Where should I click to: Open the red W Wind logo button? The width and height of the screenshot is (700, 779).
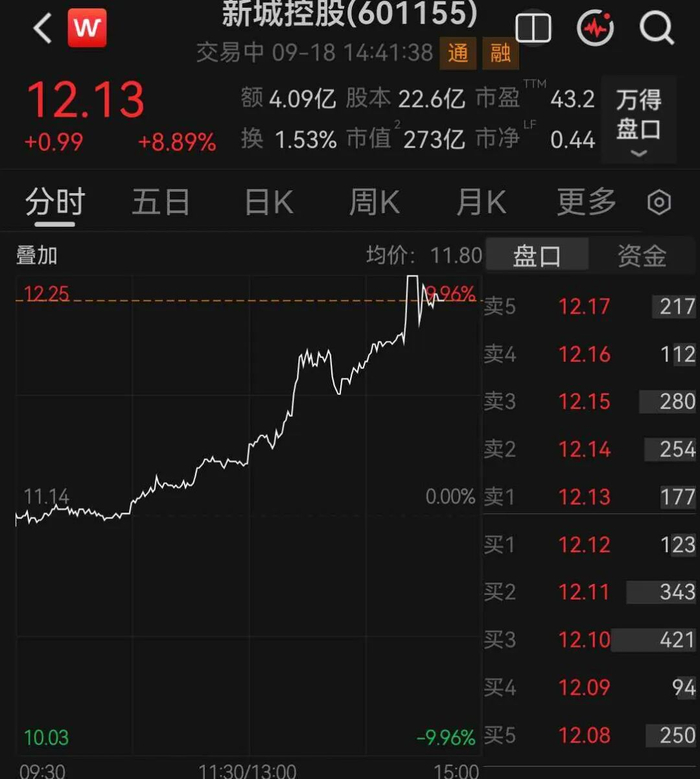87,27
